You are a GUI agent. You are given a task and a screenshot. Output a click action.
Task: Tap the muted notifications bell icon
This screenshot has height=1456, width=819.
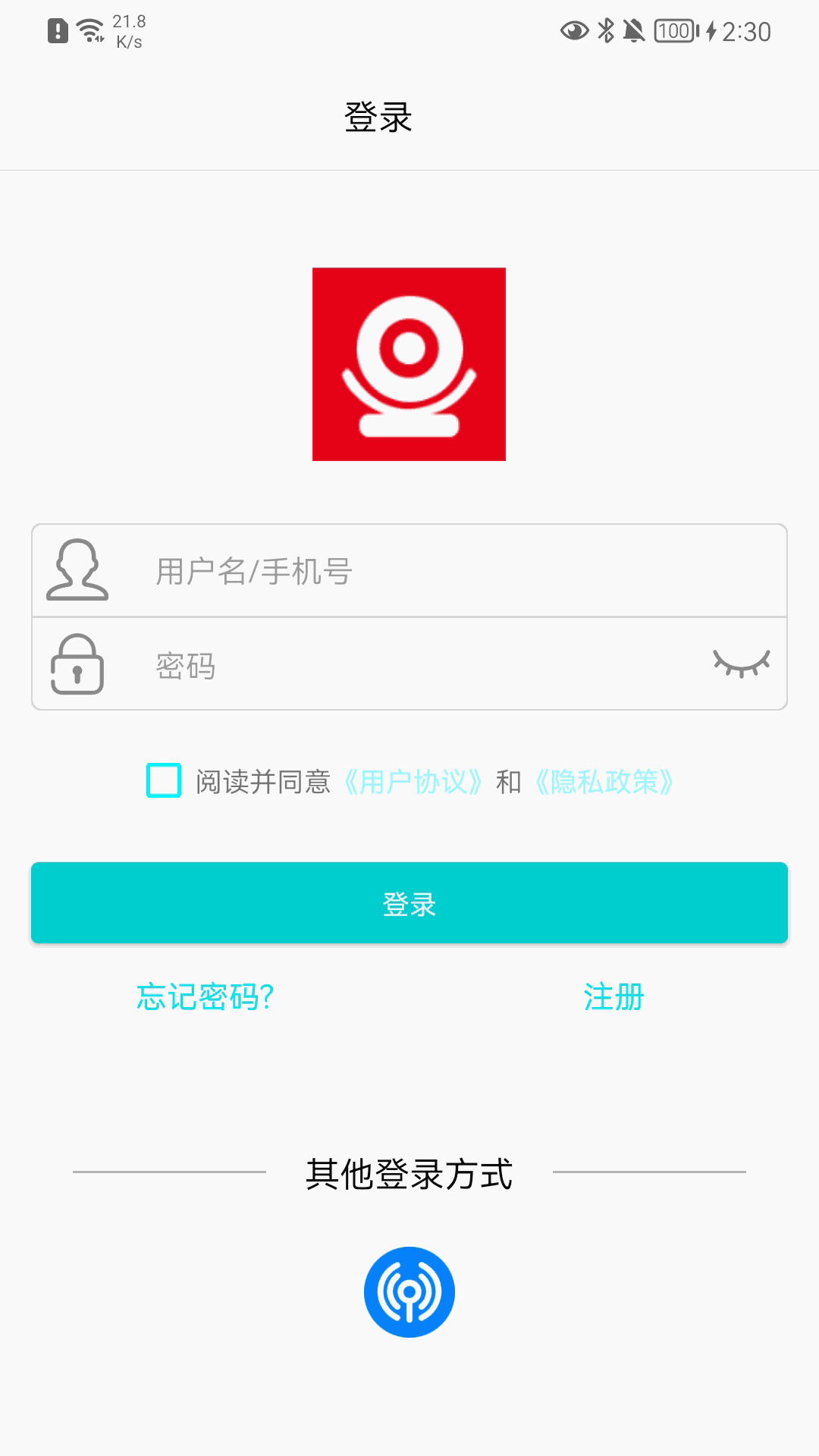click(x=635, y=30)
